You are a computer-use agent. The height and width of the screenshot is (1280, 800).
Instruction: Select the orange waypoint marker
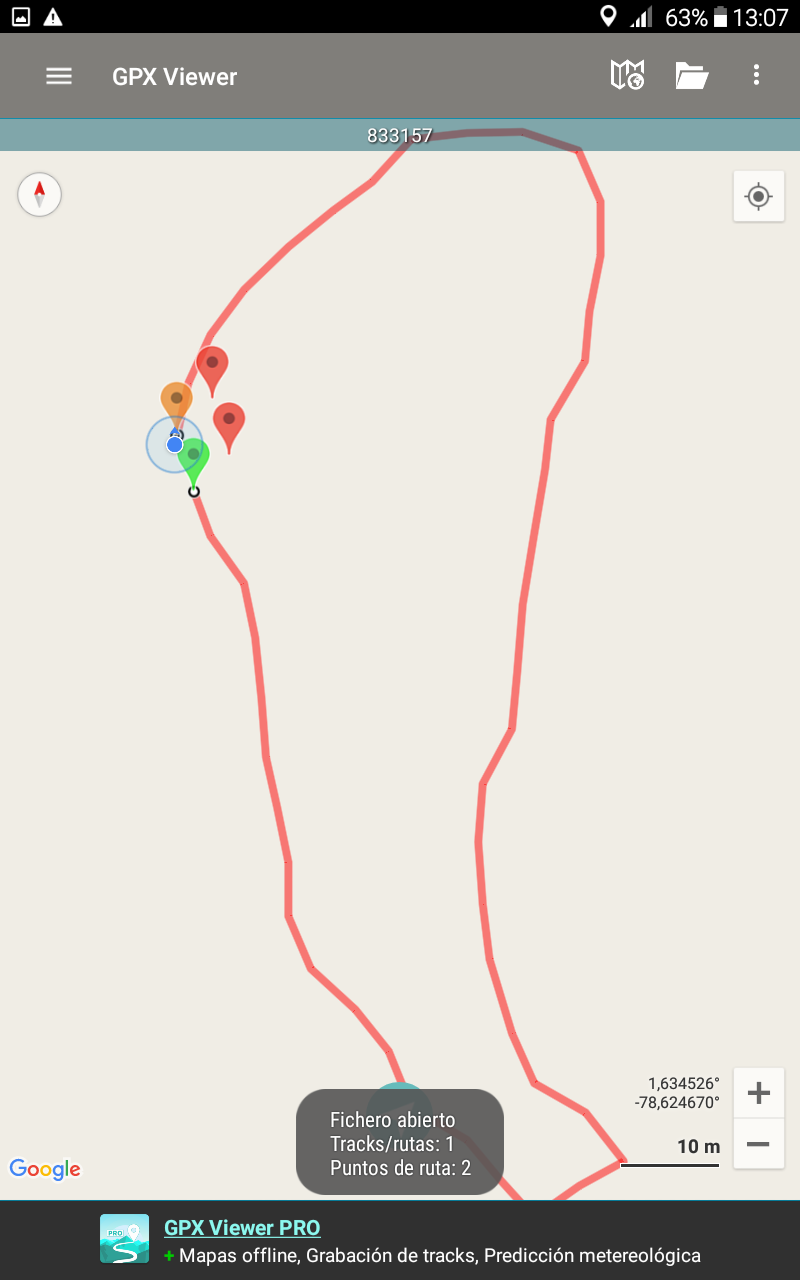tap(176, 399)
